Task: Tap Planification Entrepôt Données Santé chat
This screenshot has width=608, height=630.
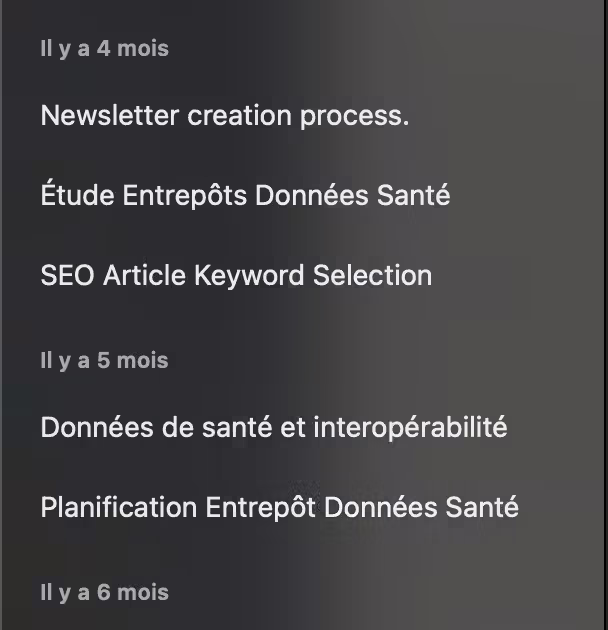Action: coord(279,508)
